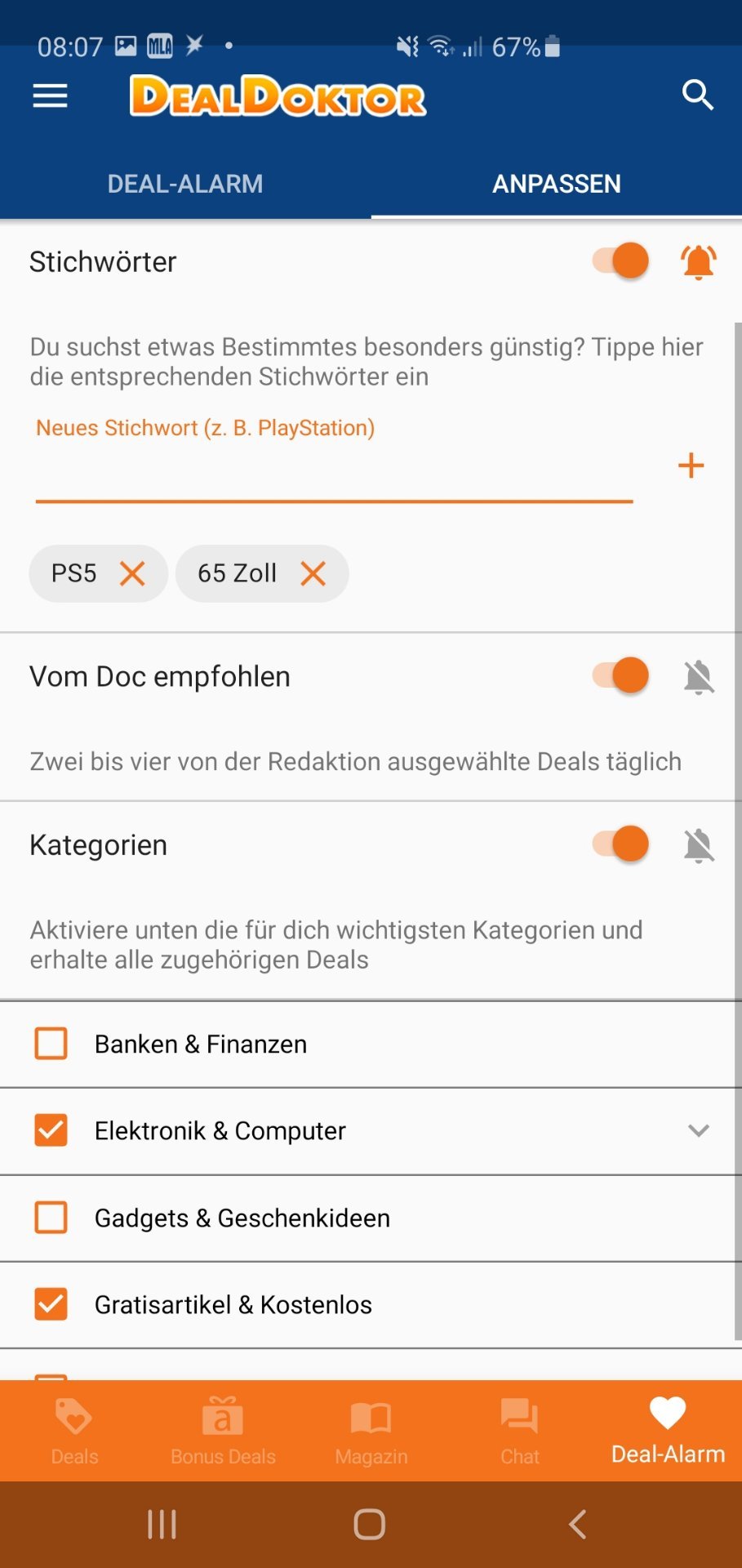Remove the 65 Zoll keyword chip
742x1568 pixels.
click(x=313, y=573)
